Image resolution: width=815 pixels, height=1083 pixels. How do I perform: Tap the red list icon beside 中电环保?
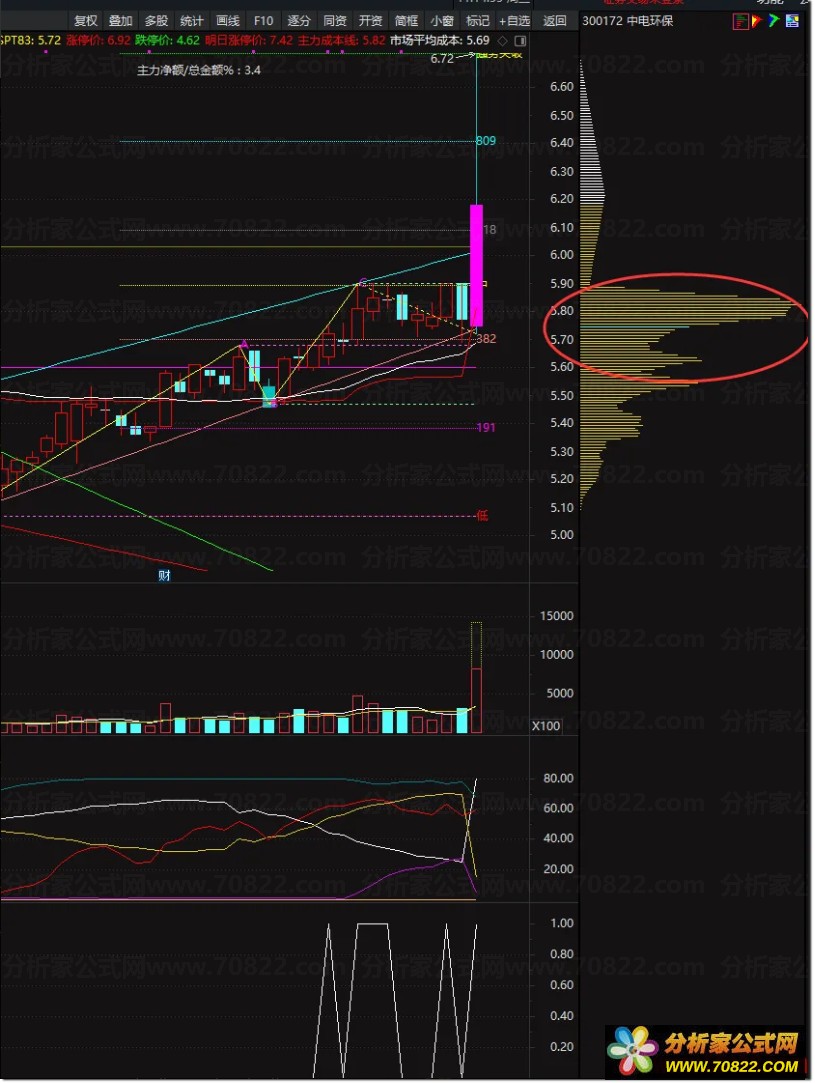pos(740,20)
